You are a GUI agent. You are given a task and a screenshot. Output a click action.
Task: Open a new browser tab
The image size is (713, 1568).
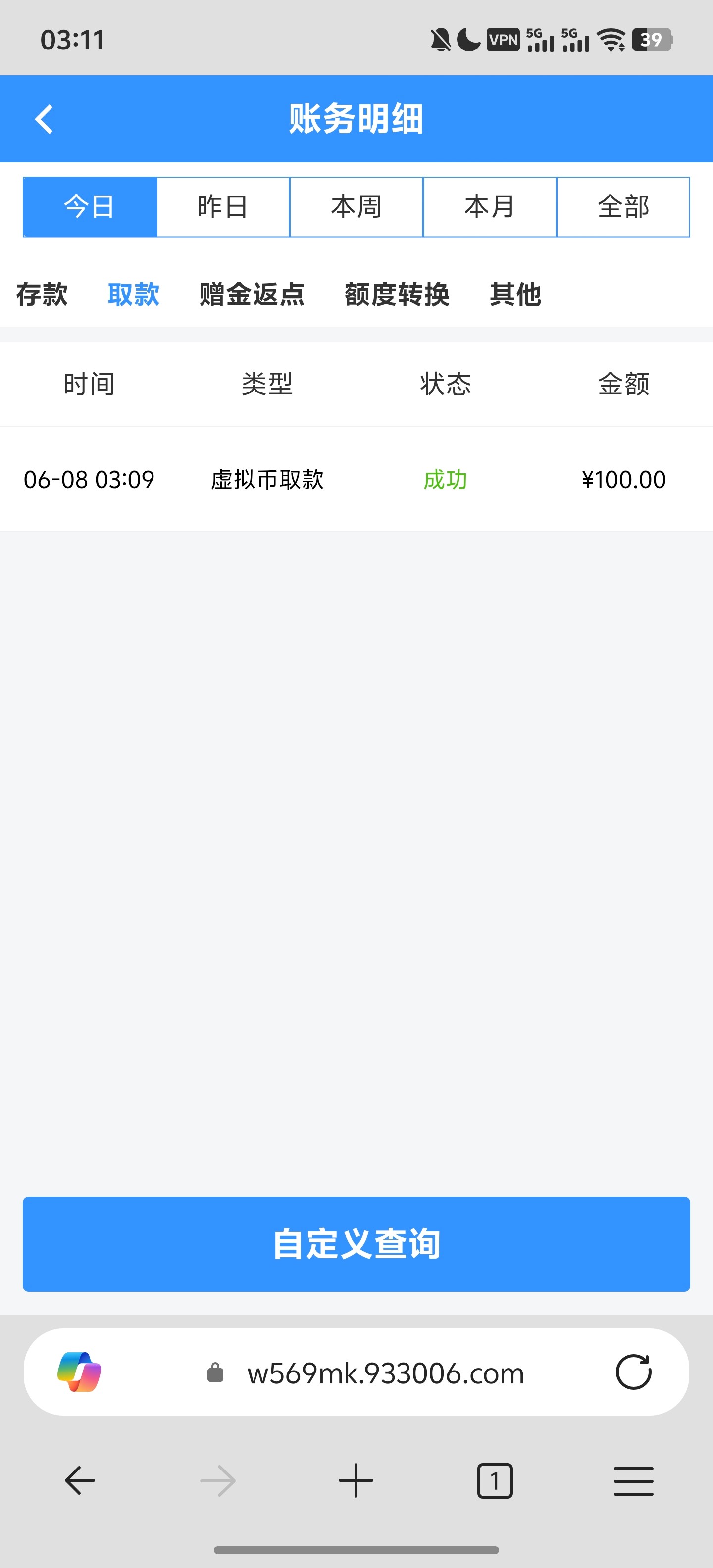tap(356, 1480)
